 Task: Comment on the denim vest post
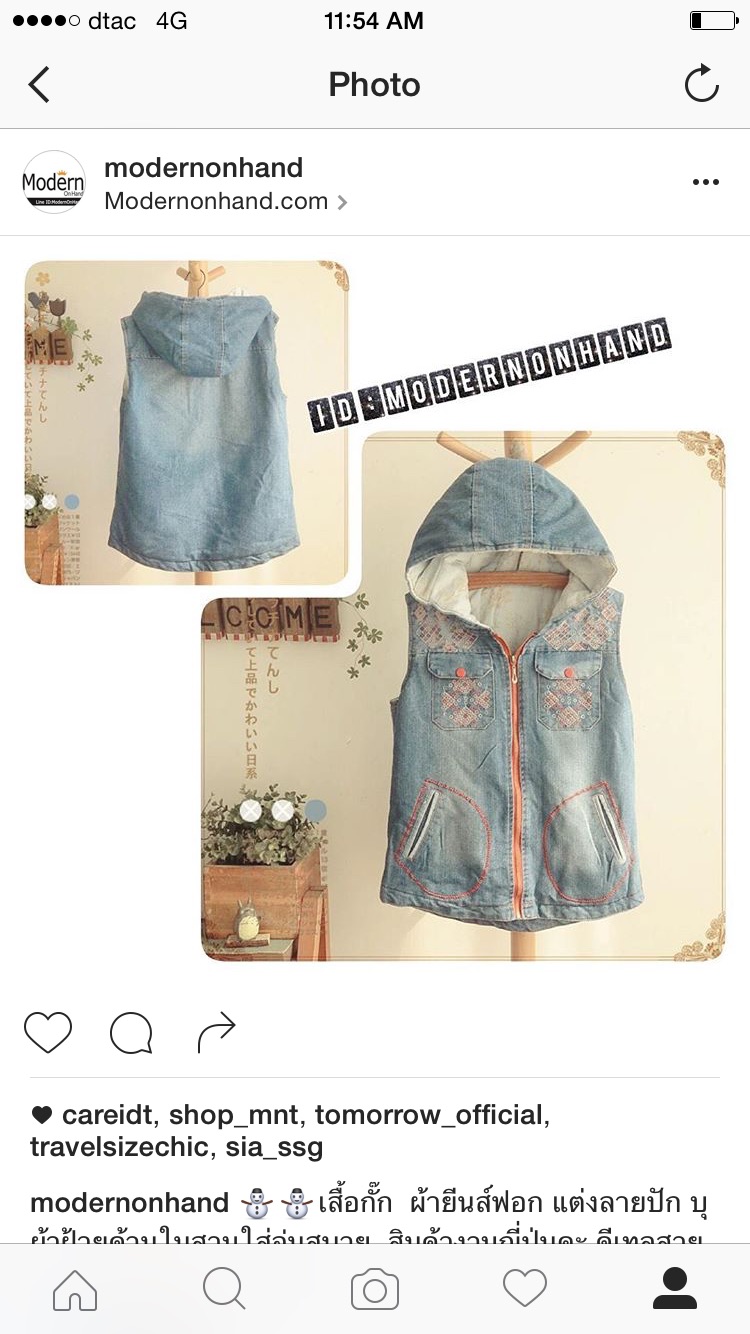(131, 1033)
